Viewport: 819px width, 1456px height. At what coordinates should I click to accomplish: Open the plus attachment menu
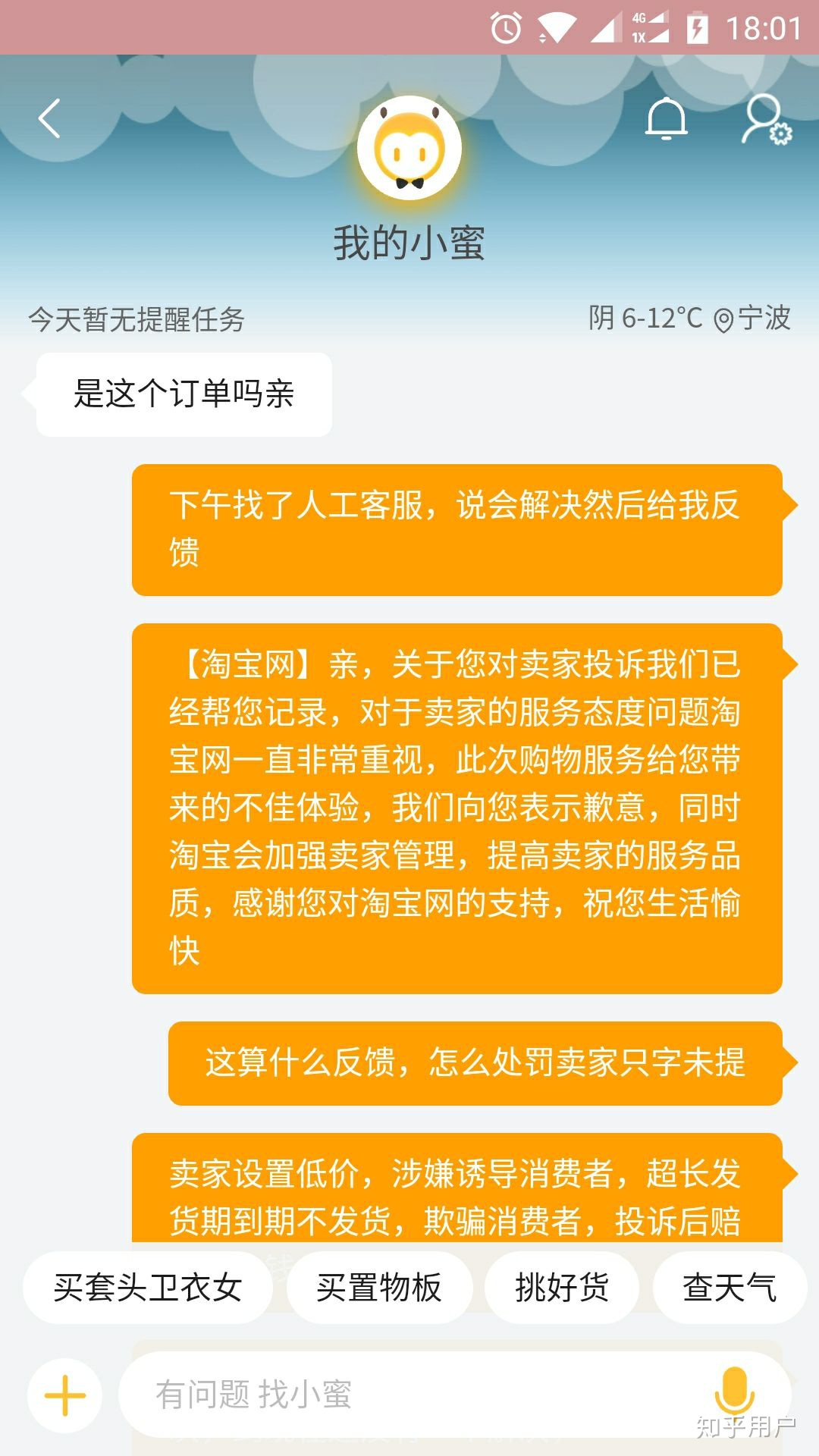click(x=65, y=1395)
